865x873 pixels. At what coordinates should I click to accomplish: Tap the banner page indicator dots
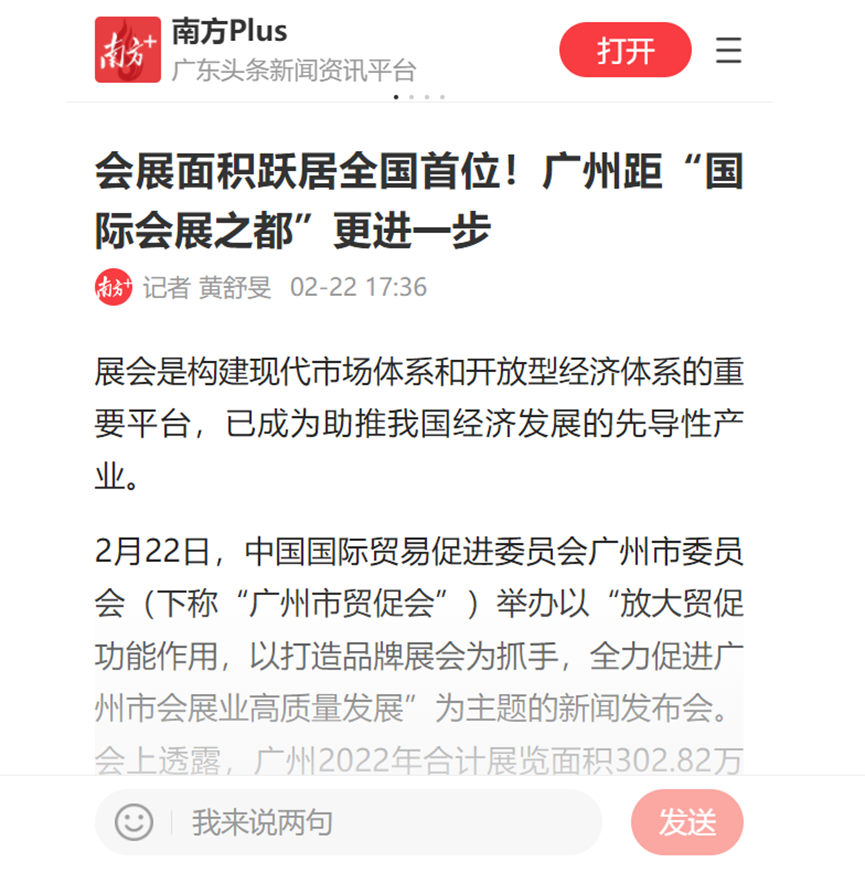tap(419, 97)
